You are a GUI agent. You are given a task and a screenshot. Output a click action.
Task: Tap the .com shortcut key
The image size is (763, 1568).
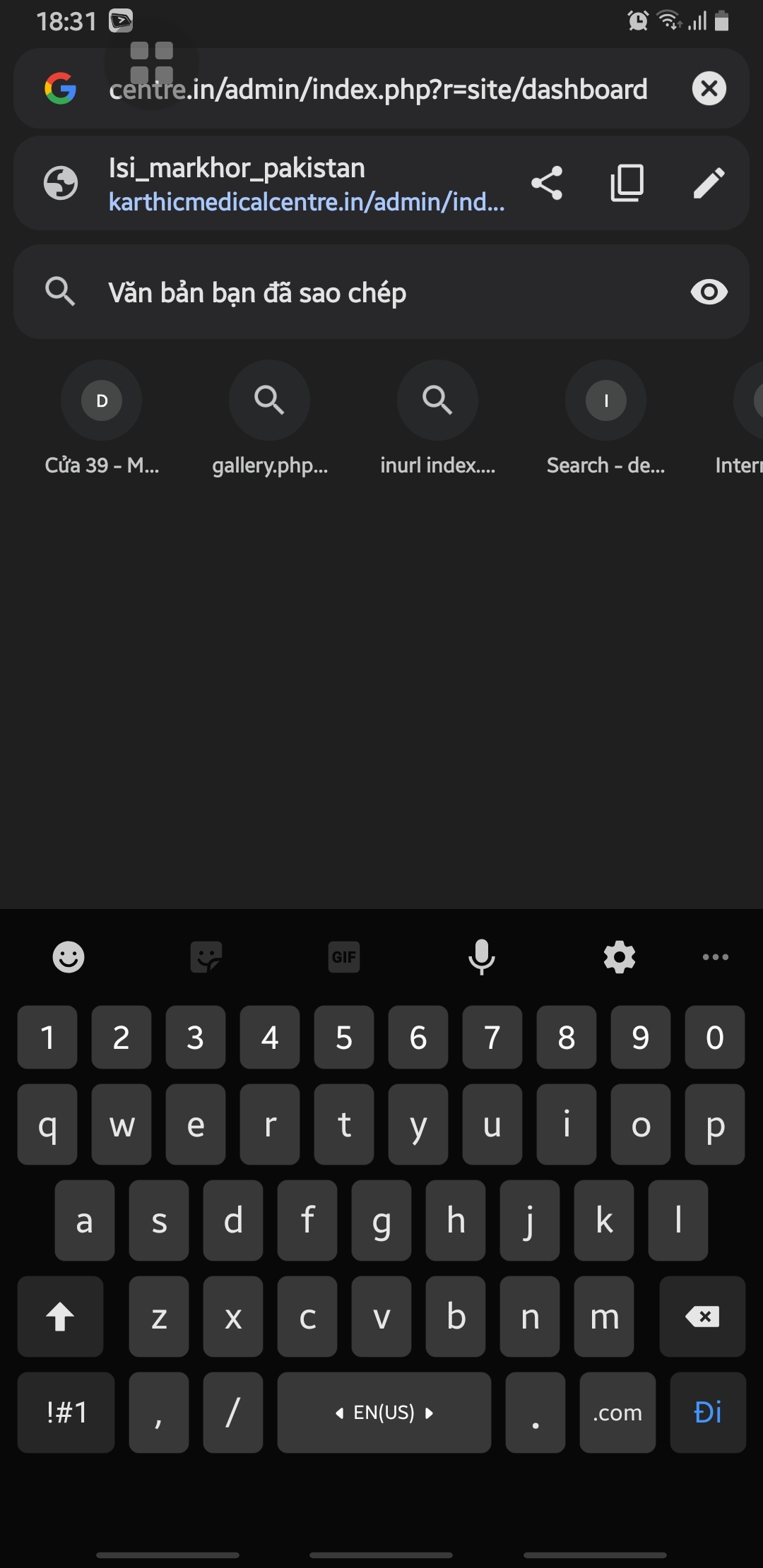[617, 1413]
